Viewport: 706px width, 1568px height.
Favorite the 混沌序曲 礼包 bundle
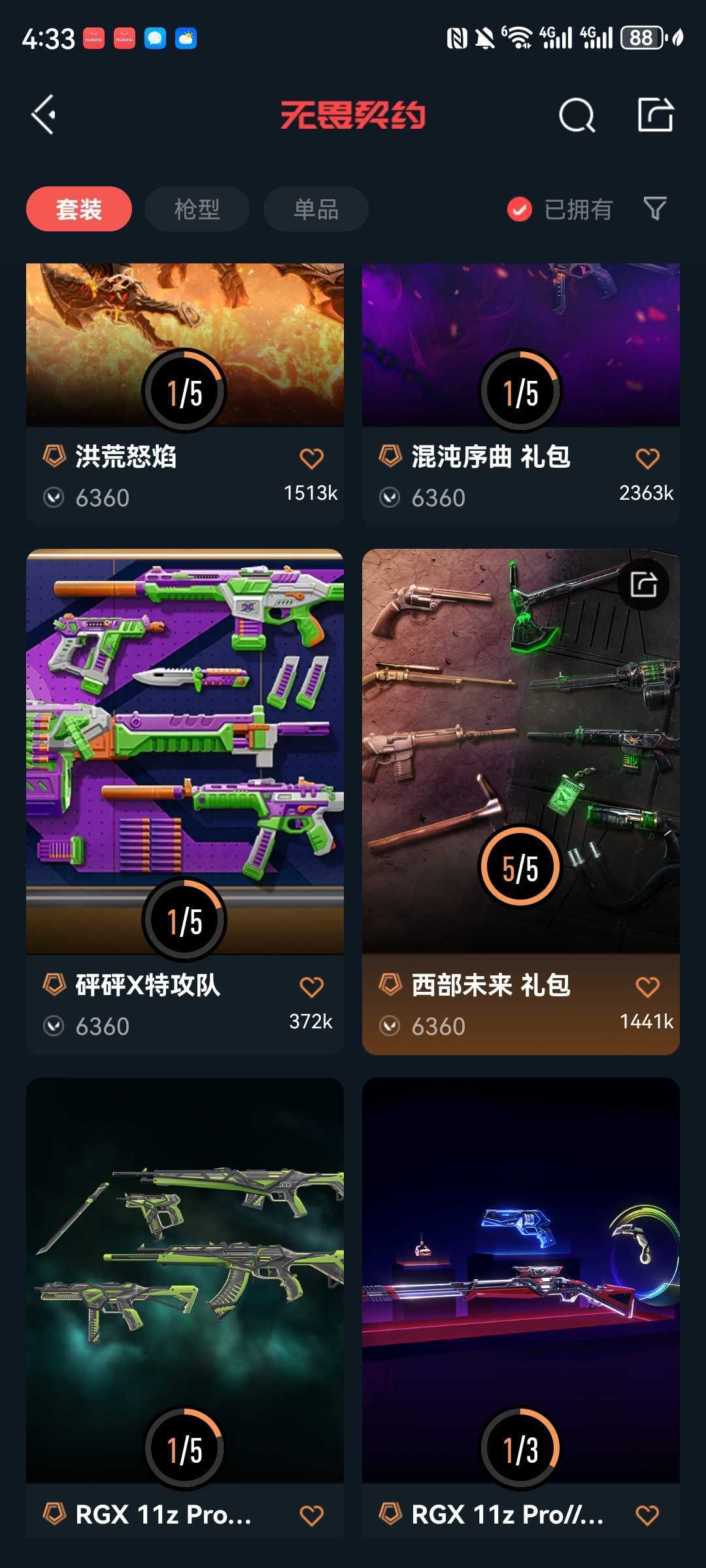(647, 459)
